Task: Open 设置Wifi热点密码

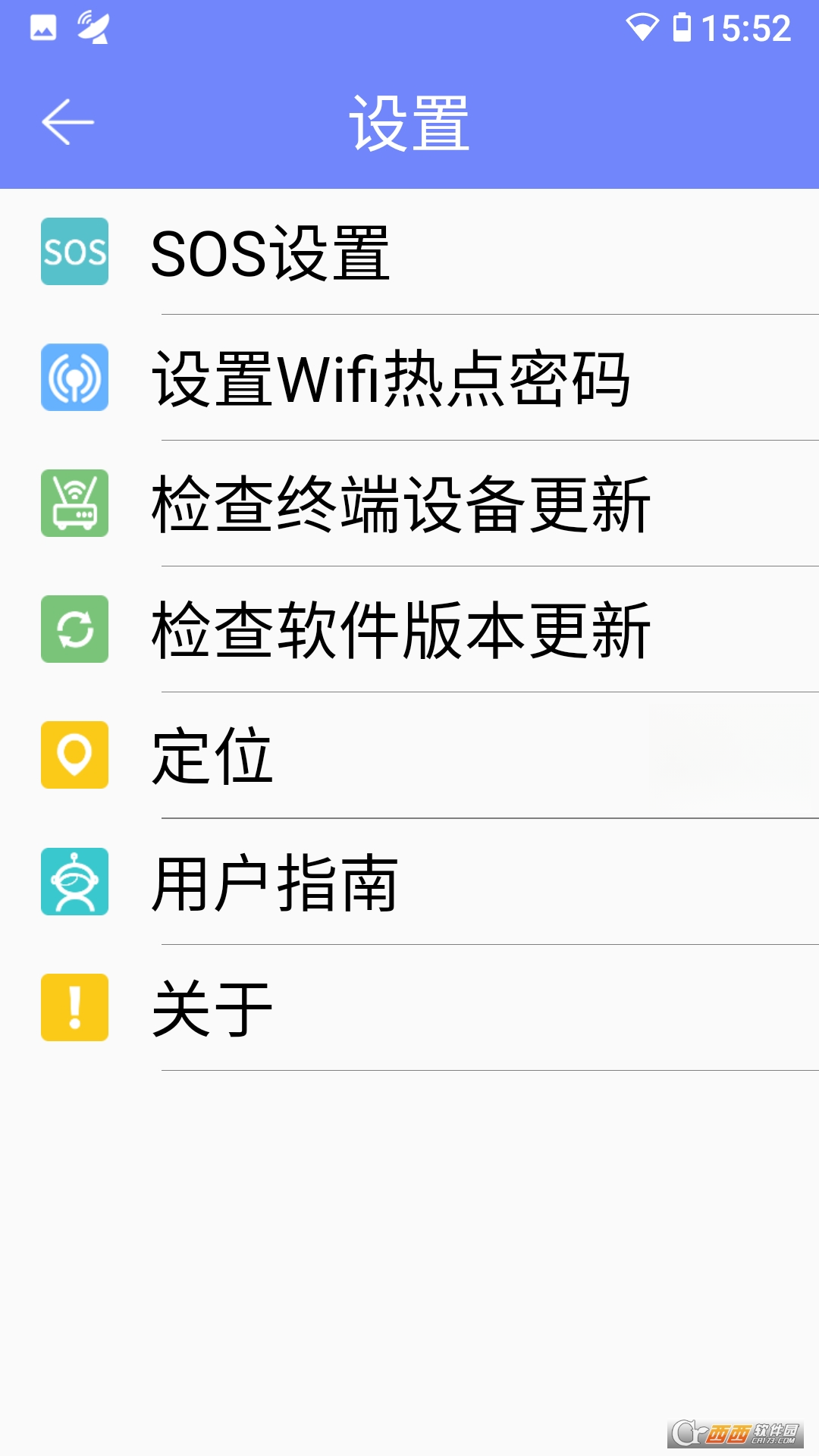Action: (x=409, y=378)
